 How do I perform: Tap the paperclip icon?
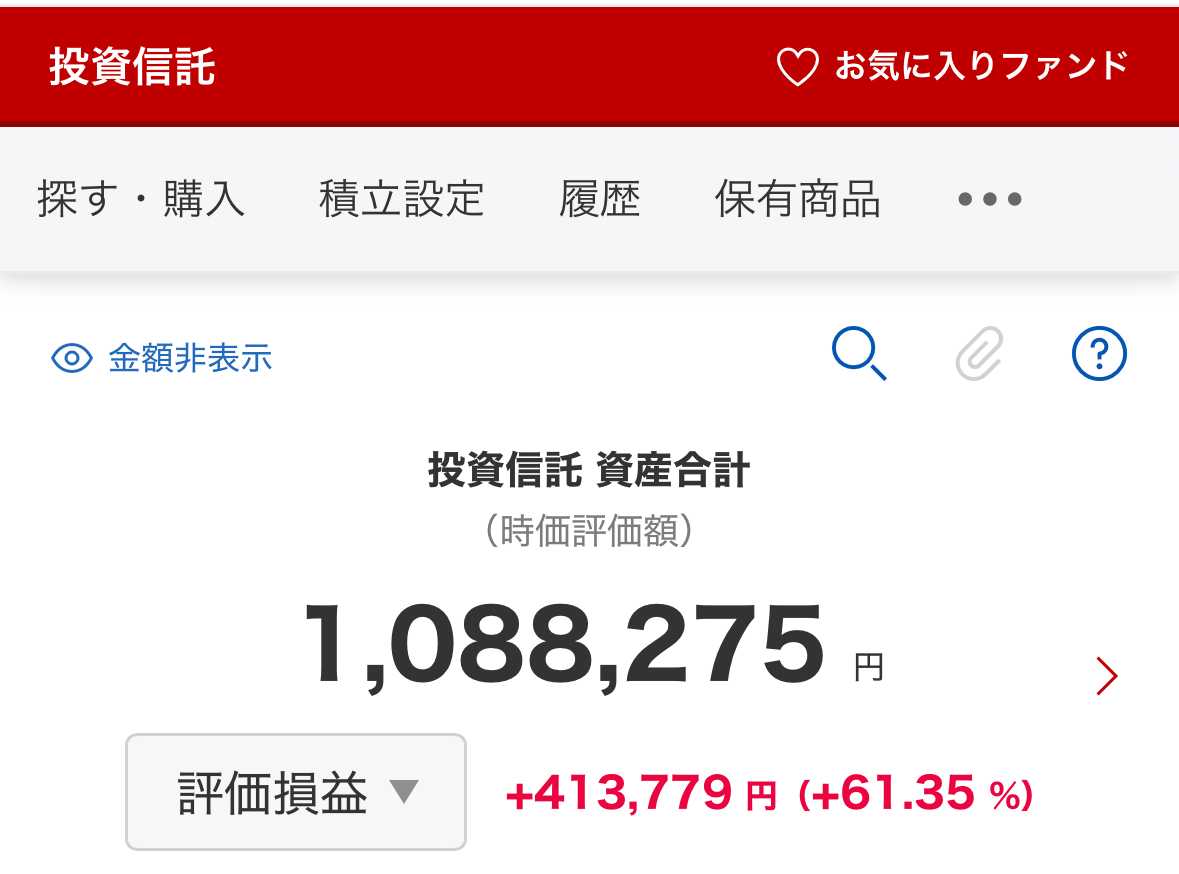coord(979,355)
